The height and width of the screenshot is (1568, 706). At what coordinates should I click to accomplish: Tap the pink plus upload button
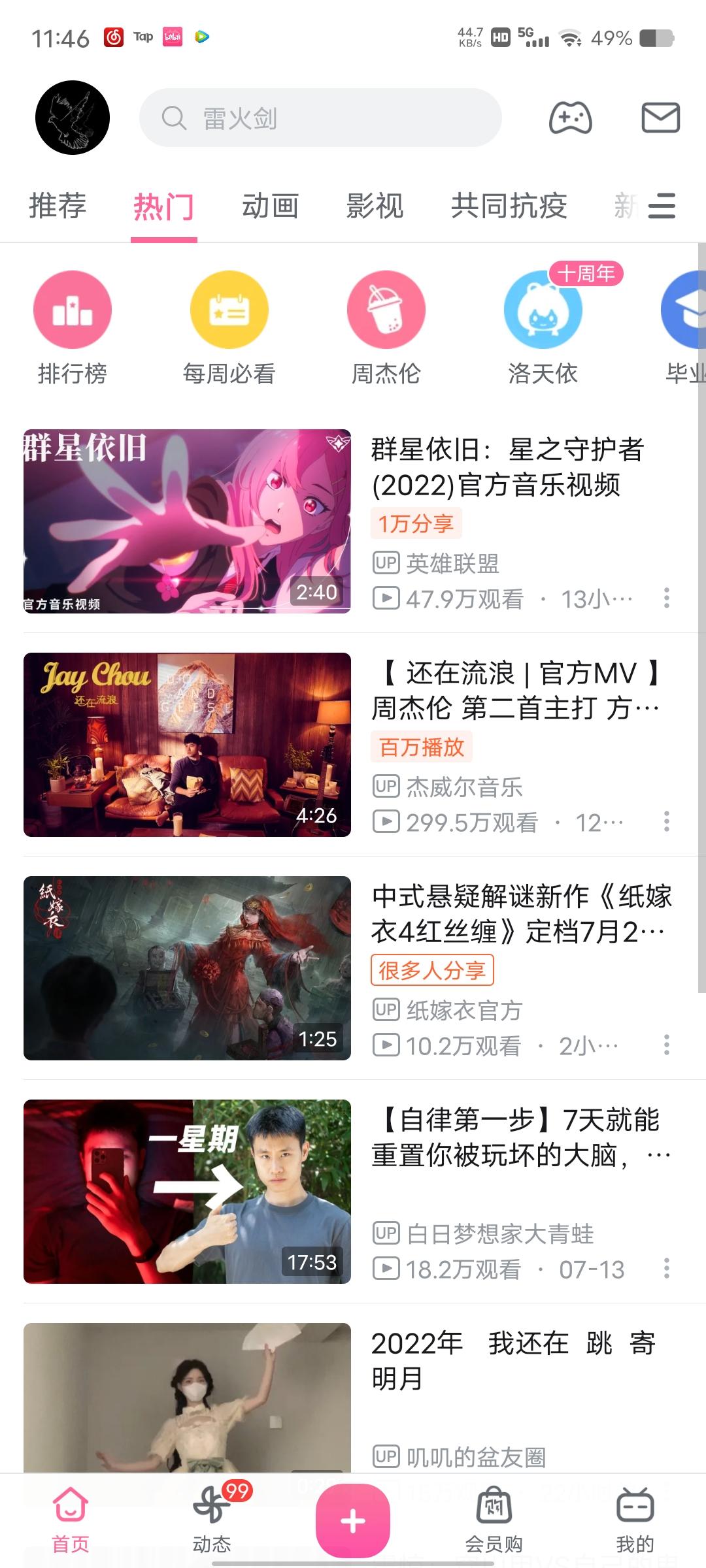point(353,1520)
